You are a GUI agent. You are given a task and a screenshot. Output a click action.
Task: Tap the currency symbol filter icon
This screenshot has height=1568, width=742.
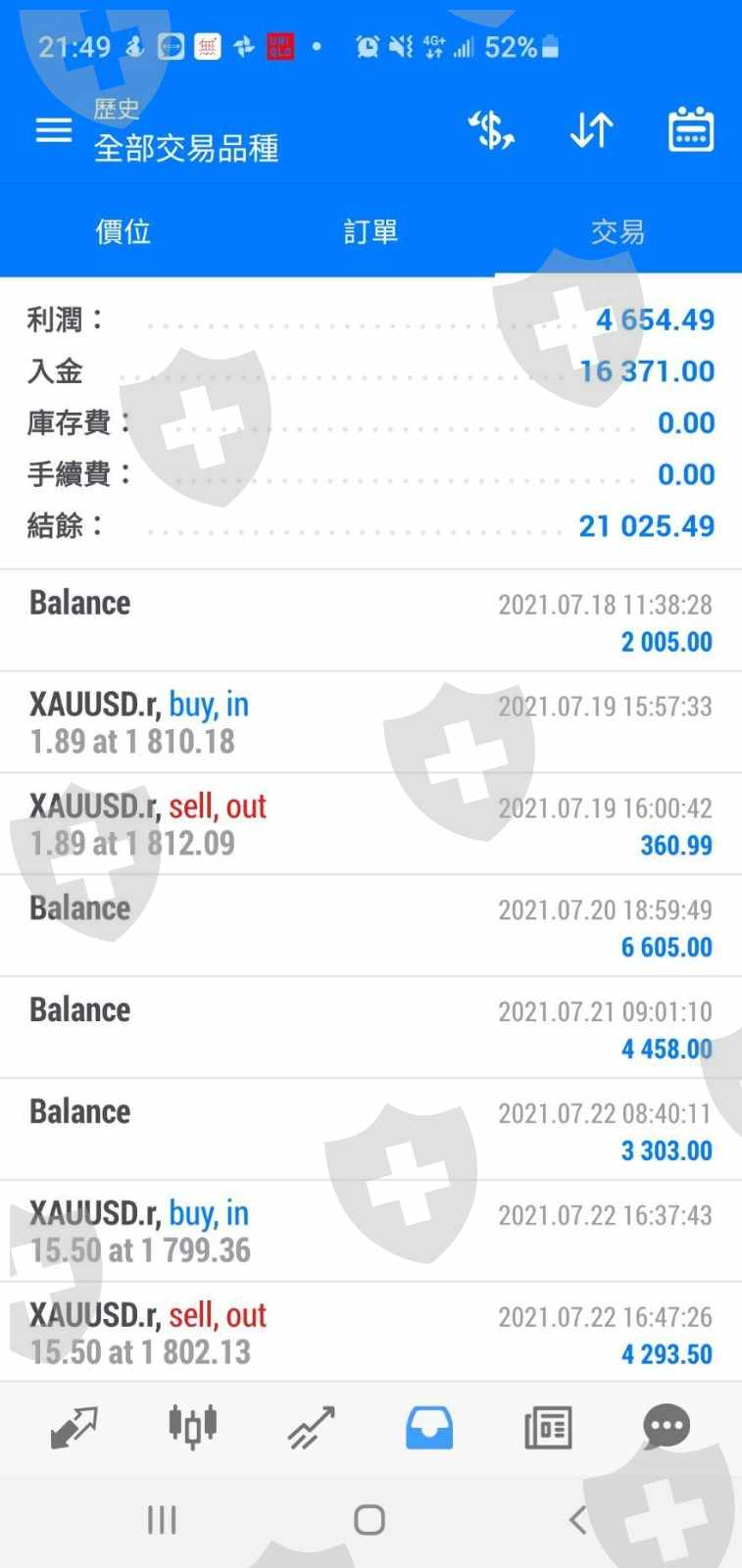[x=491, y=129]
